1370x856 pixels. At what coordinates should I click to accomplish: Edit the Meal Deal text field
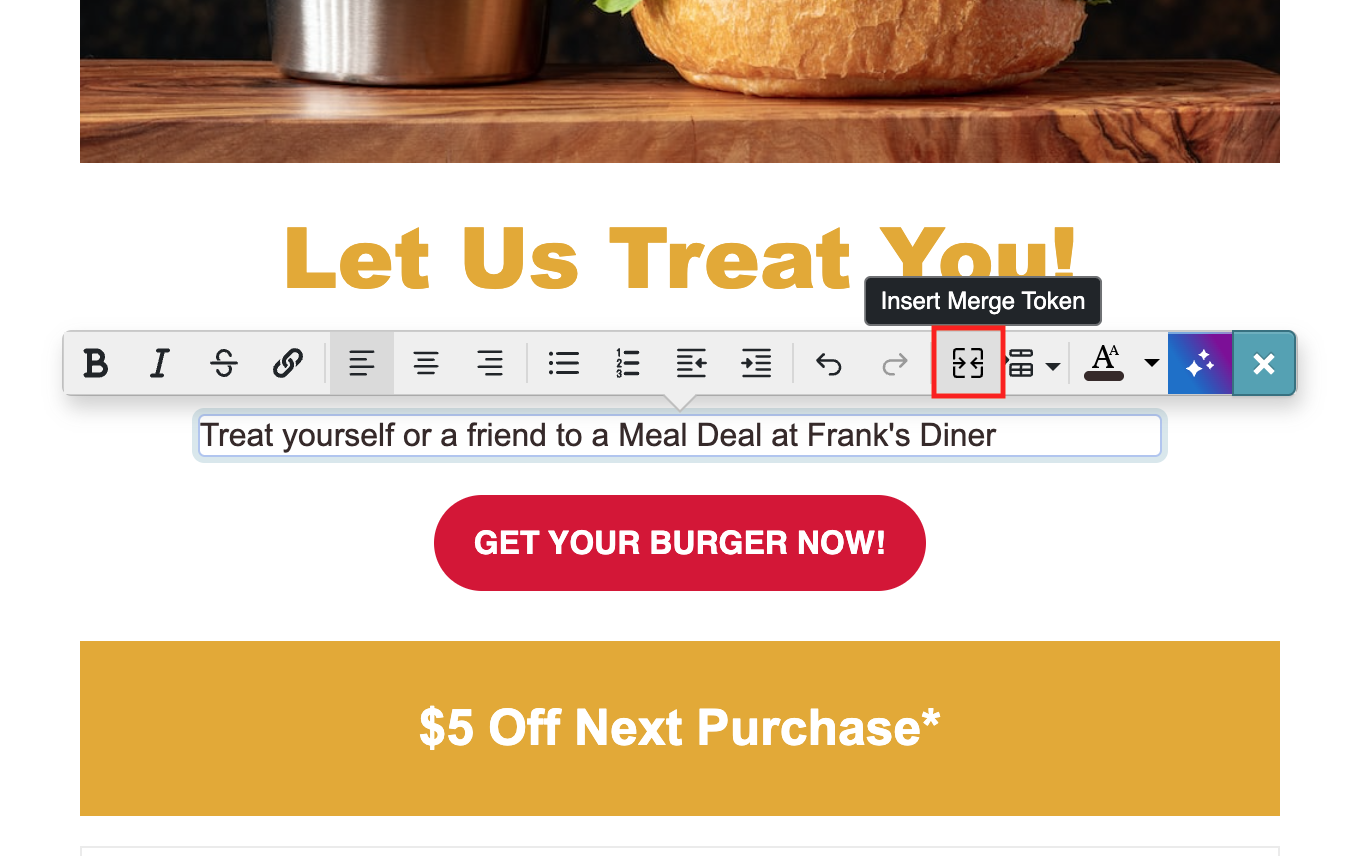[680, 436]
